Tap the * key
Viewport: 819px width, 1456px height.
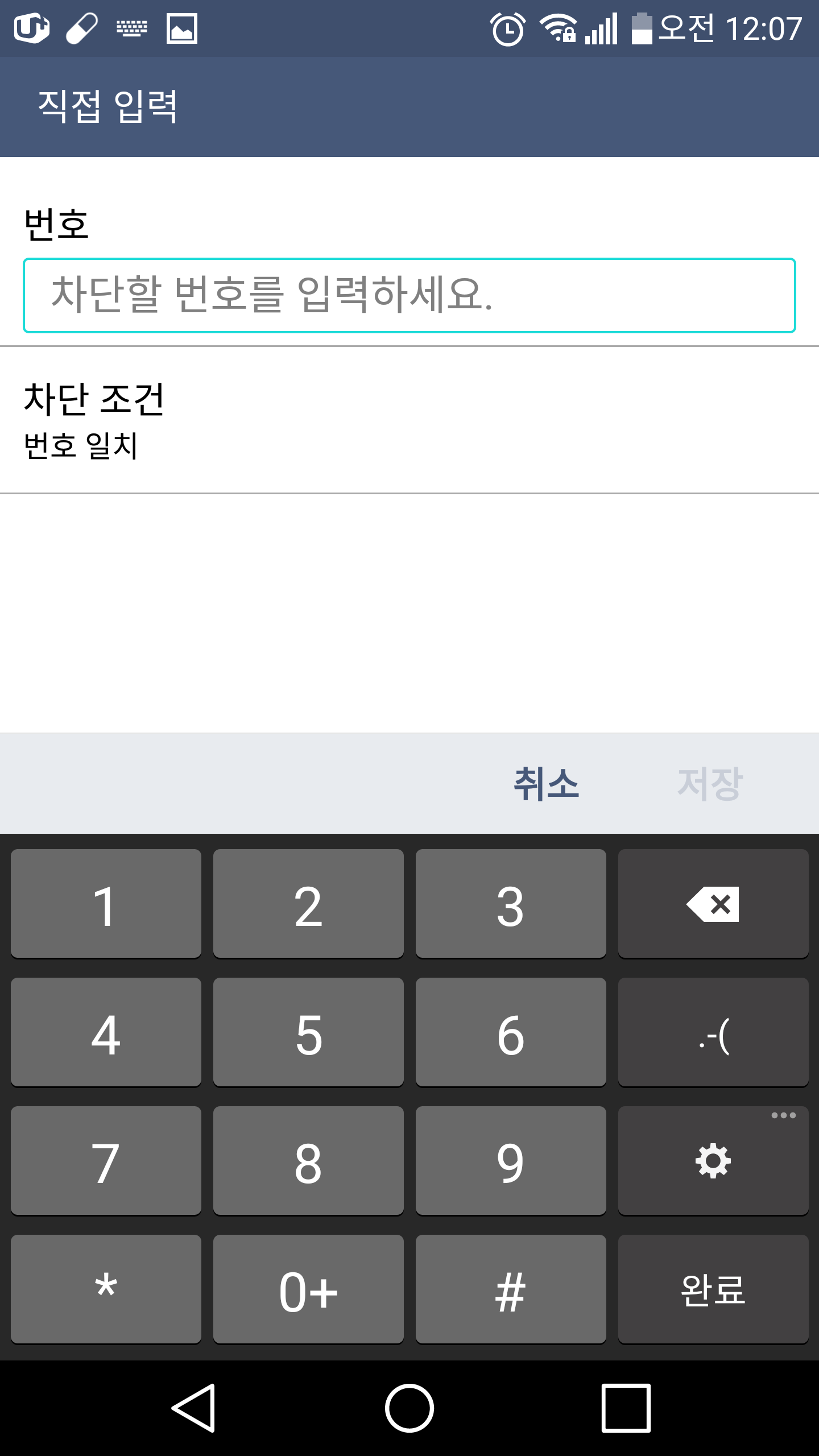point(106,1289)
